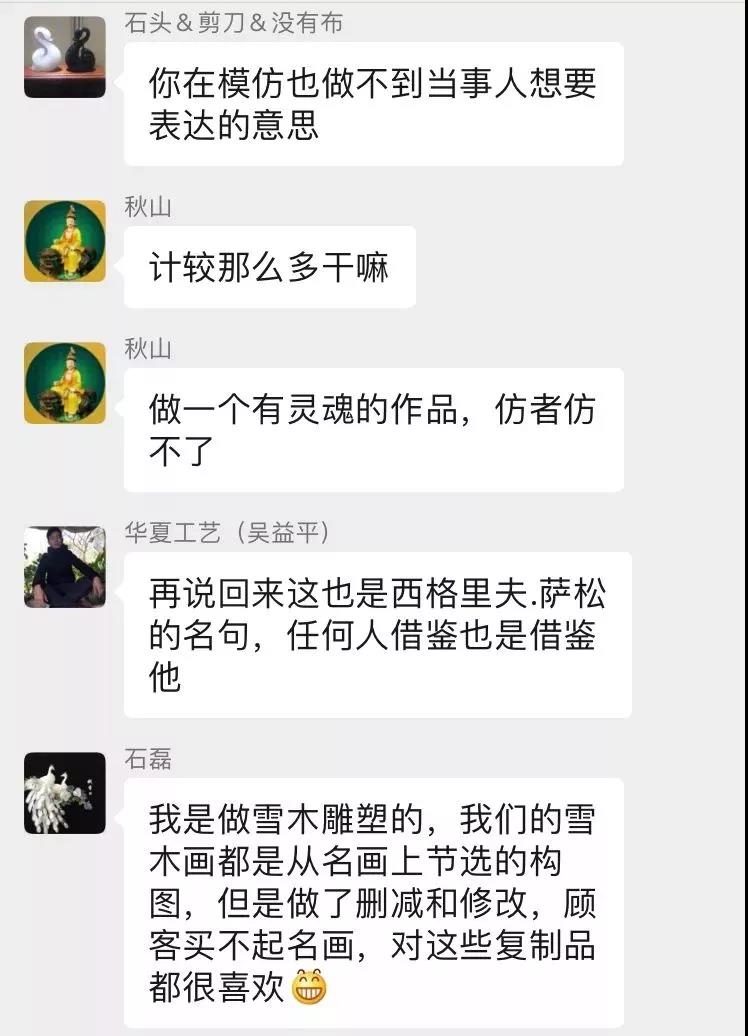Image resolution: width=748 pixels, height=1036 pixels.
Task: Open 秋山's avatar beside 计较那么多干嘛
Action: point(64,241)
